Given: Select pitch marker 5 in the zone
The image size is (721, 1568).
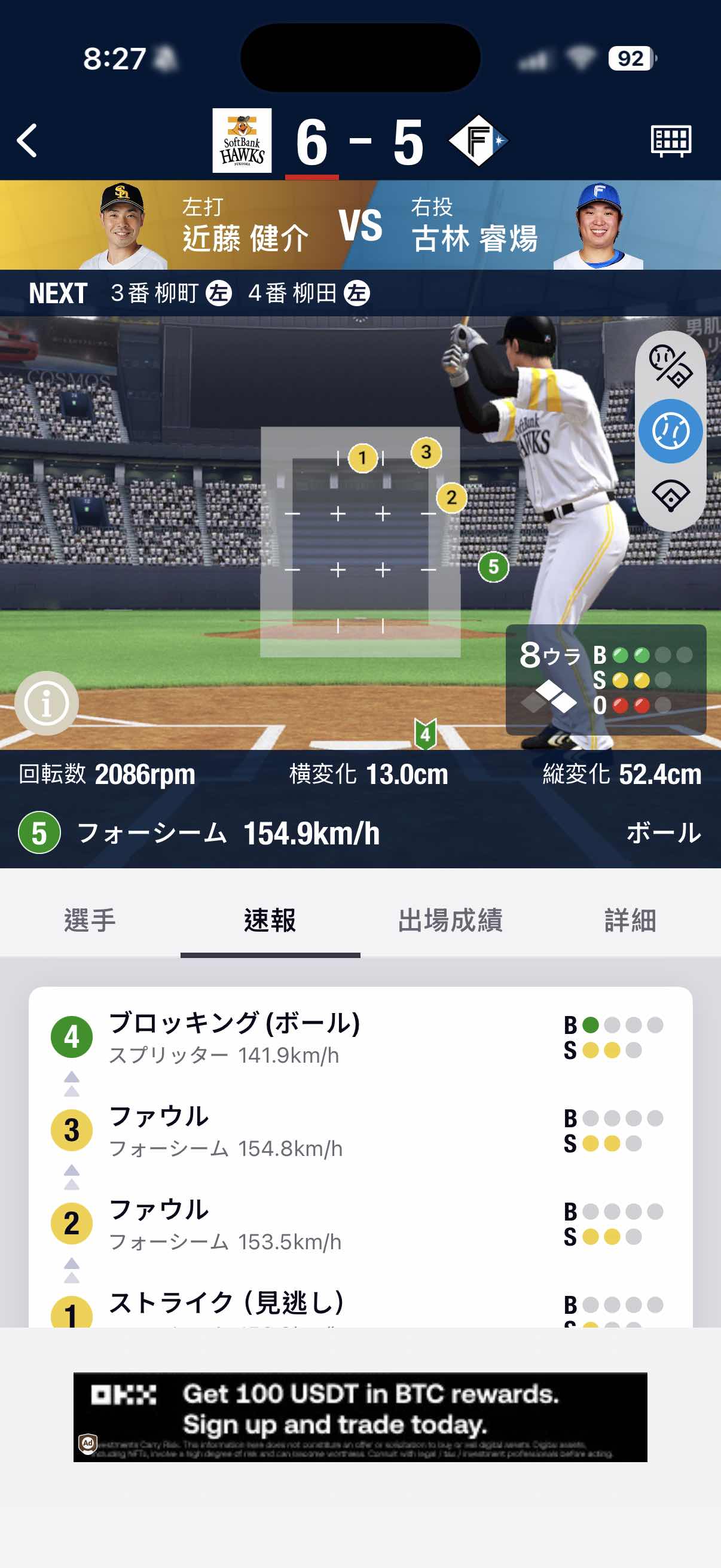Looking at the screenshot, I should click(x=493, y=567).
